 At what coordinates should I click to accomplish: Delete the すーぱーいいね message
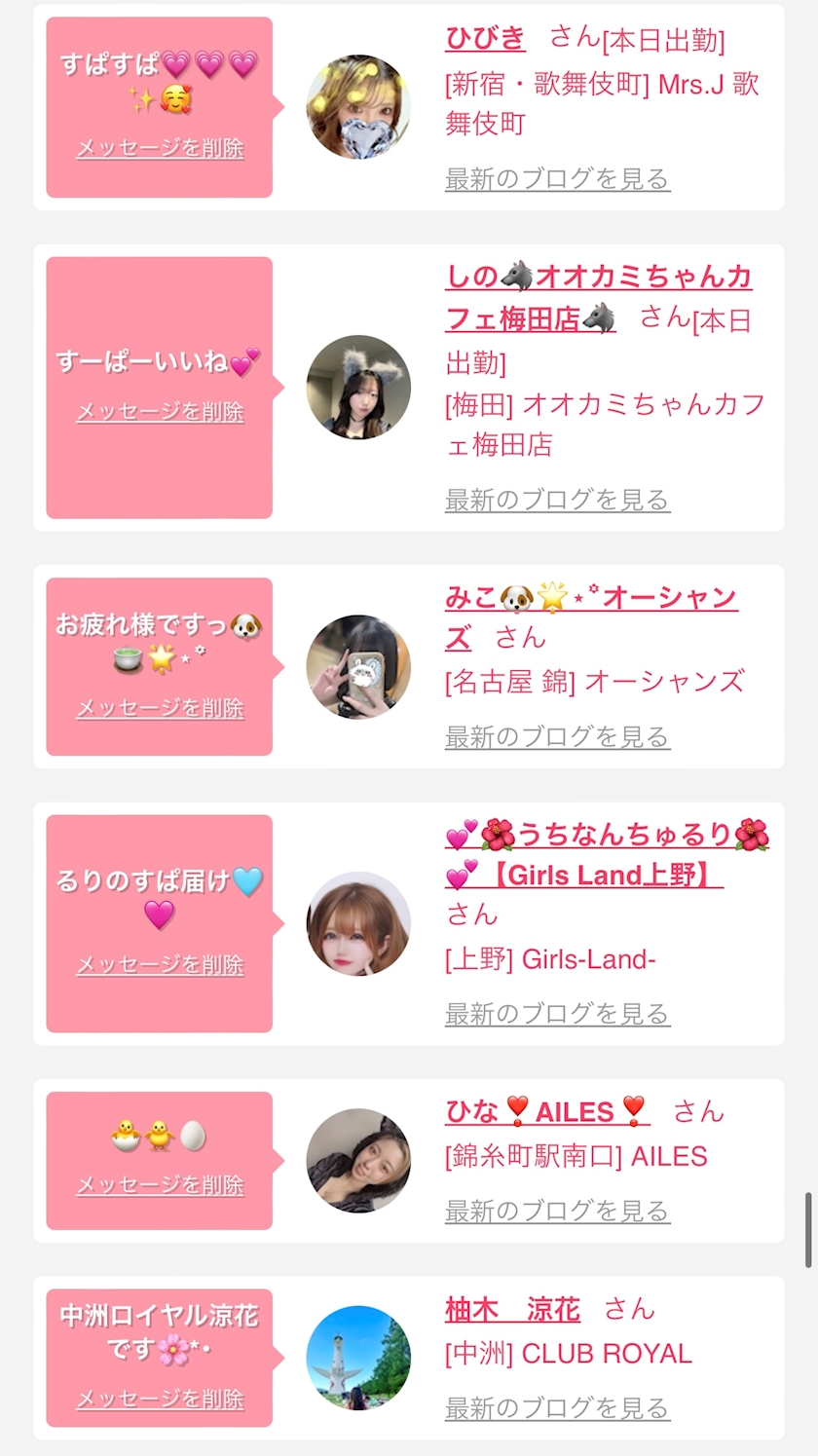click(160, 412)
